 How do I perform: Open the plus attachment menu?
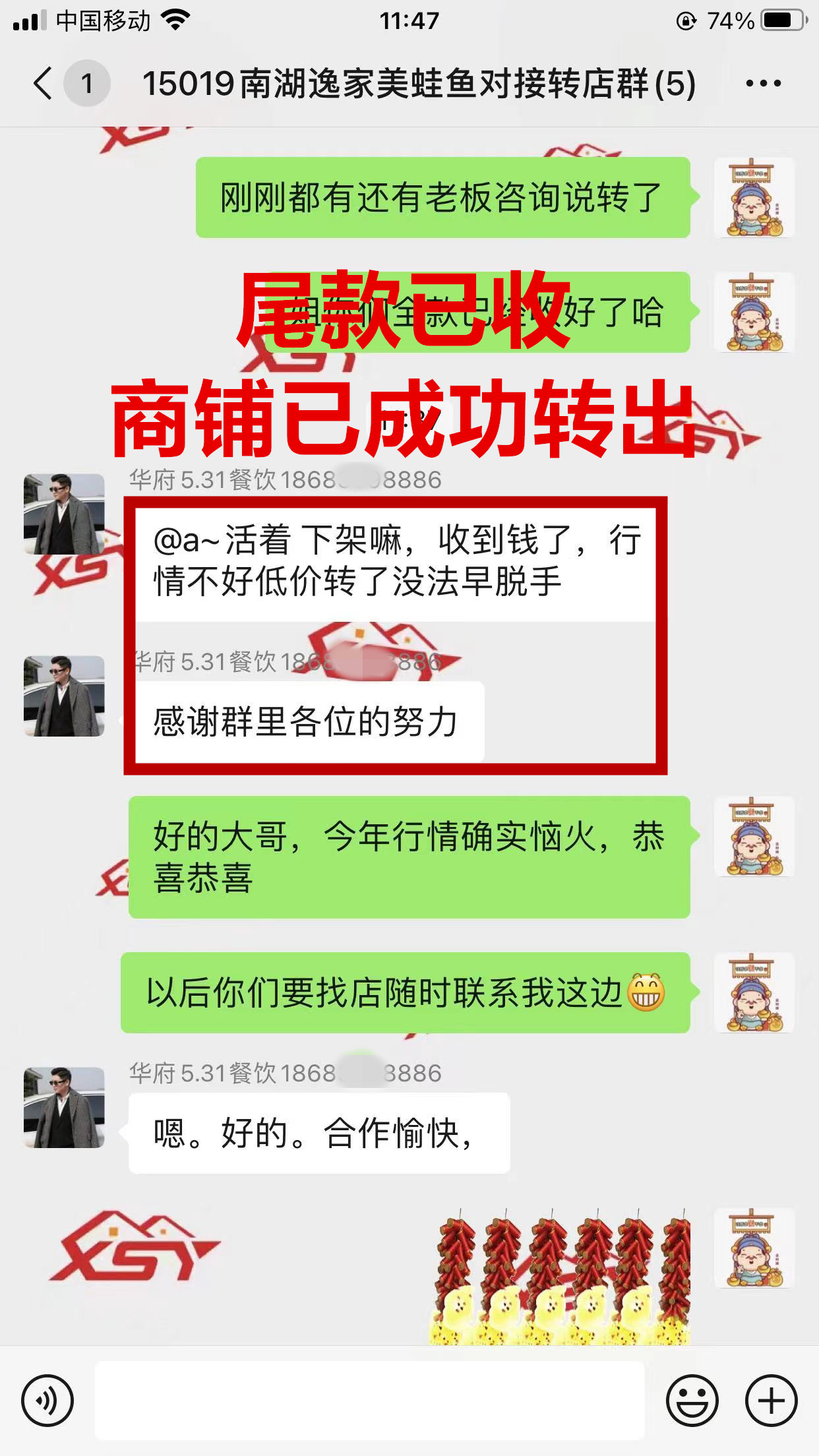pos(771,1401)
